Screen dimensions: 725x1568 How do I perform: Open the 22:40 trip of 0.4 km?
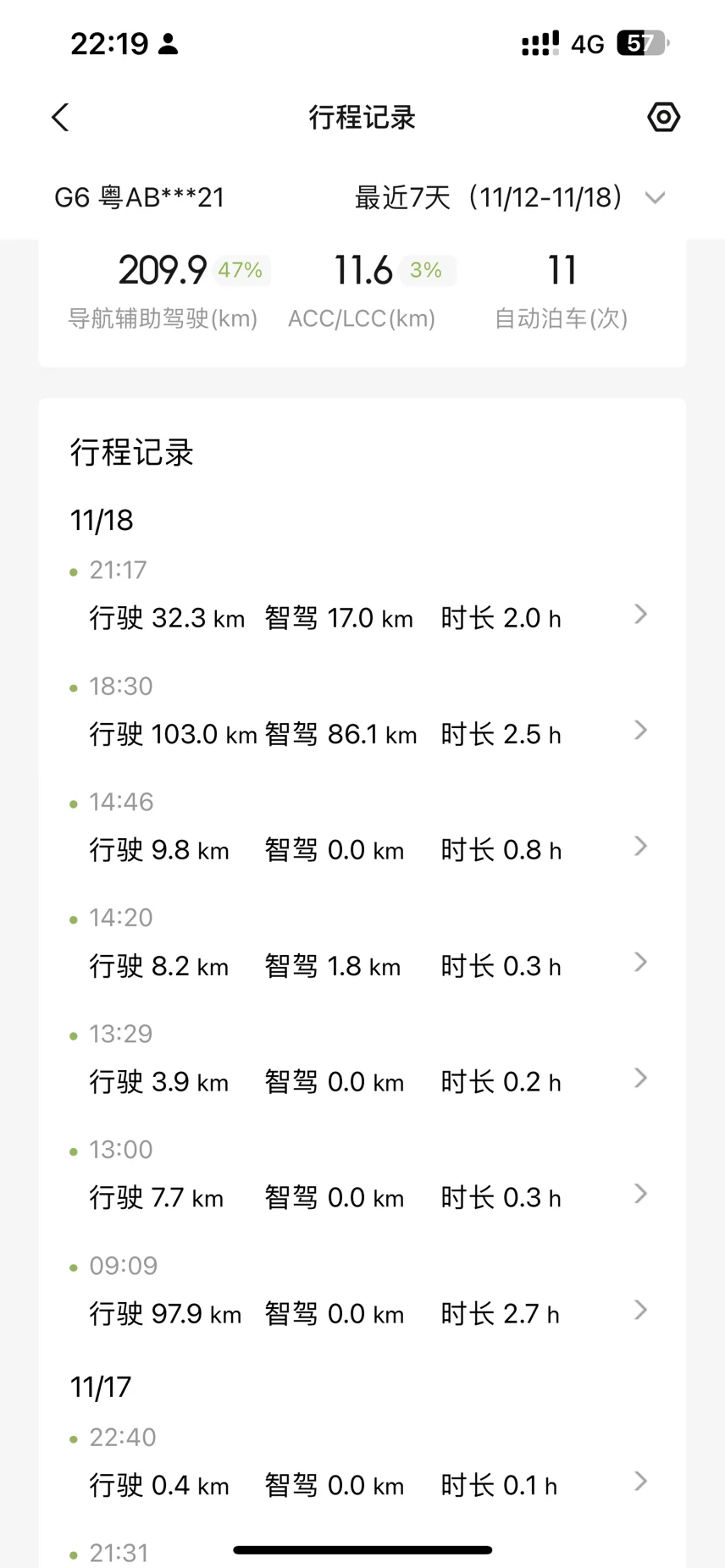pyautogui.click(x=362, y=1464)
